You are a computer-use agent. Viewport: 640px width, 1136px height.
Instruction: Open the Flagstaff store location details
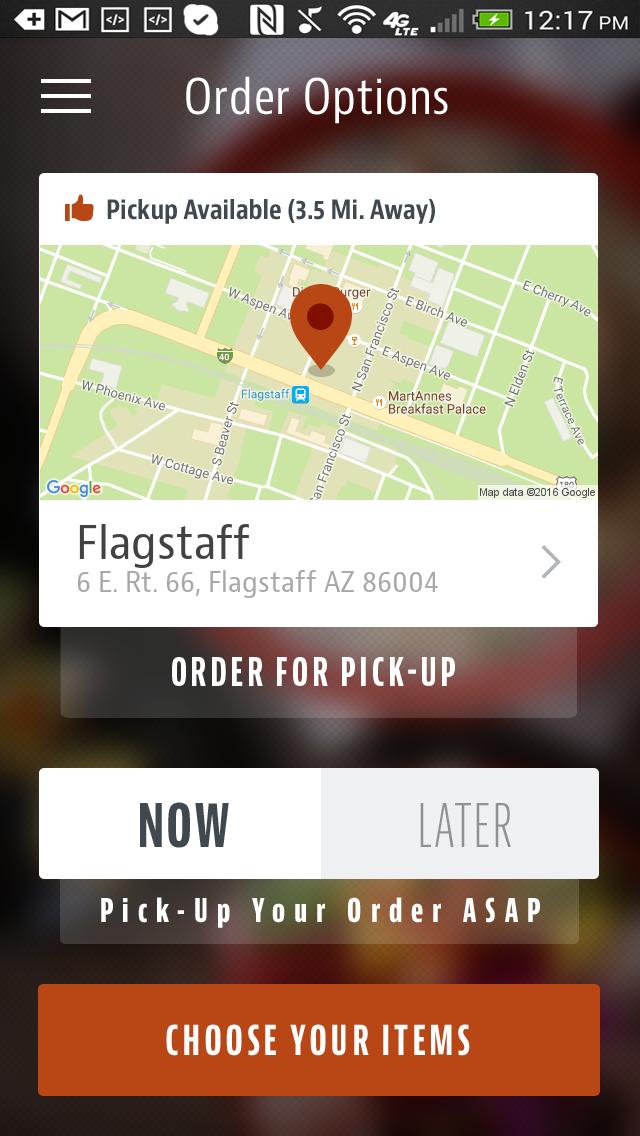pyautogui.click(x=318, y=563)
